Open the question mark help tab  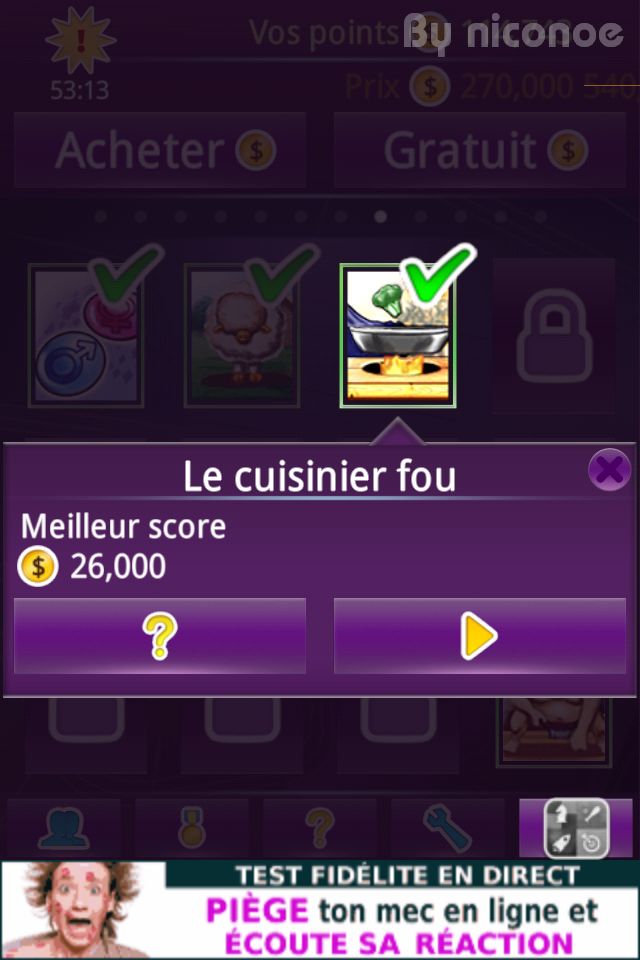[320, 828]
